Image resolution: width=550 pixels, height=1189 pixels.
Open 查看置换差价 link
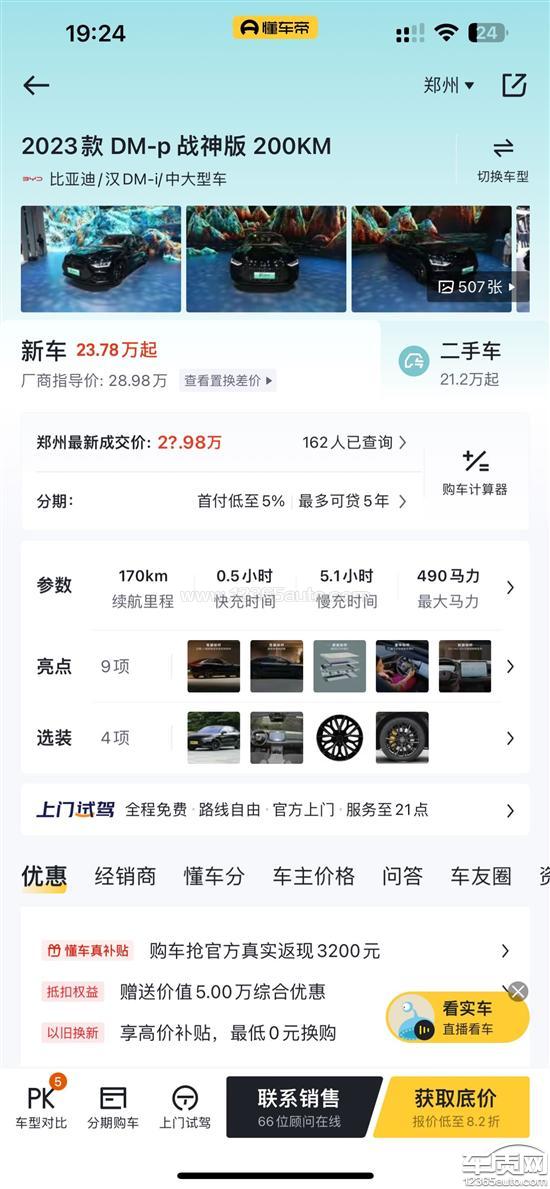pos(228,380)
